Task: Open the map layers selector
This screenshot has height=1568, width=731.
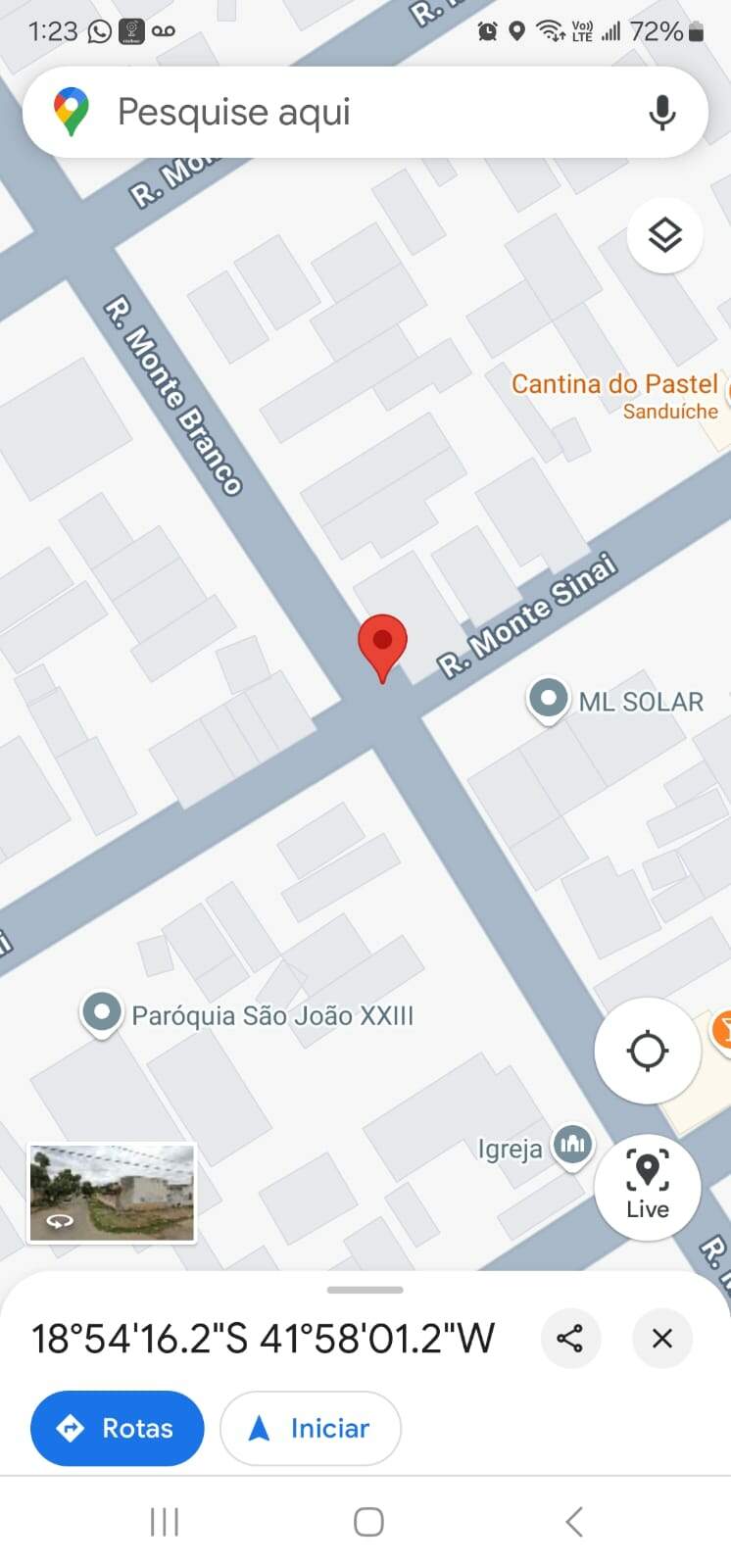Action: 665,235
